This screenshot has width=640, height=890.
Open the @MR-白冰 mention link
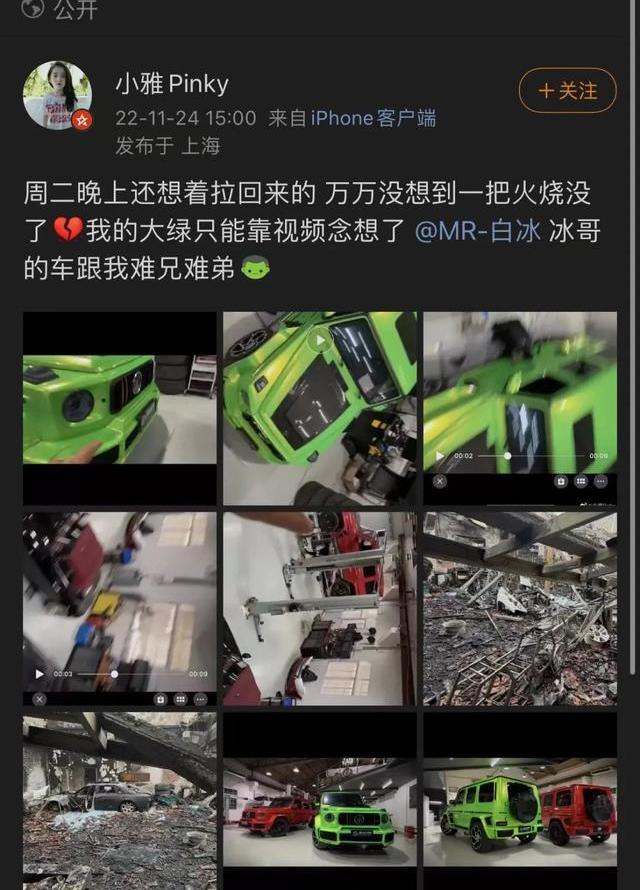pyautogui.click(x=477, y=230)
